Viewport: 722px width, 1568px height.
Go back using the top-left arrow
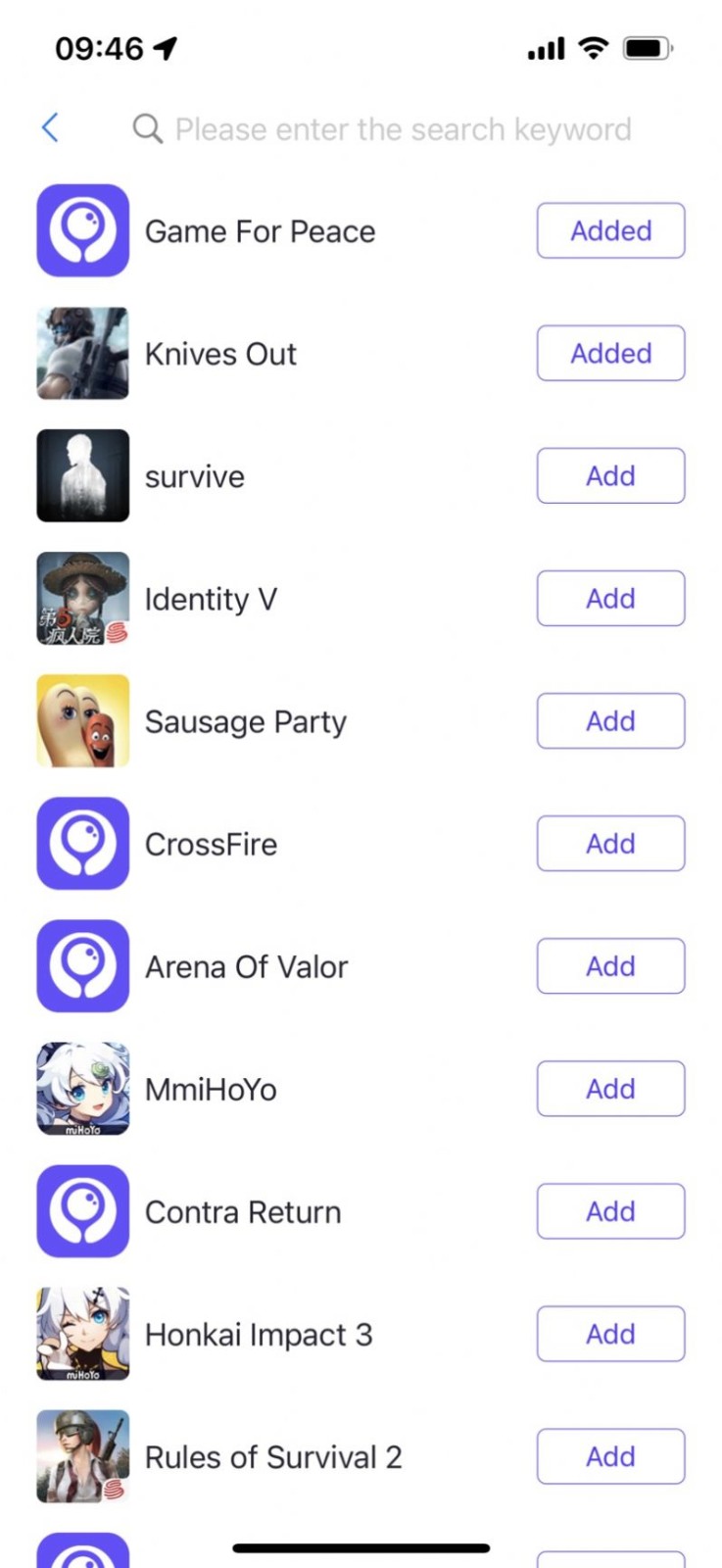click(51, 127)
